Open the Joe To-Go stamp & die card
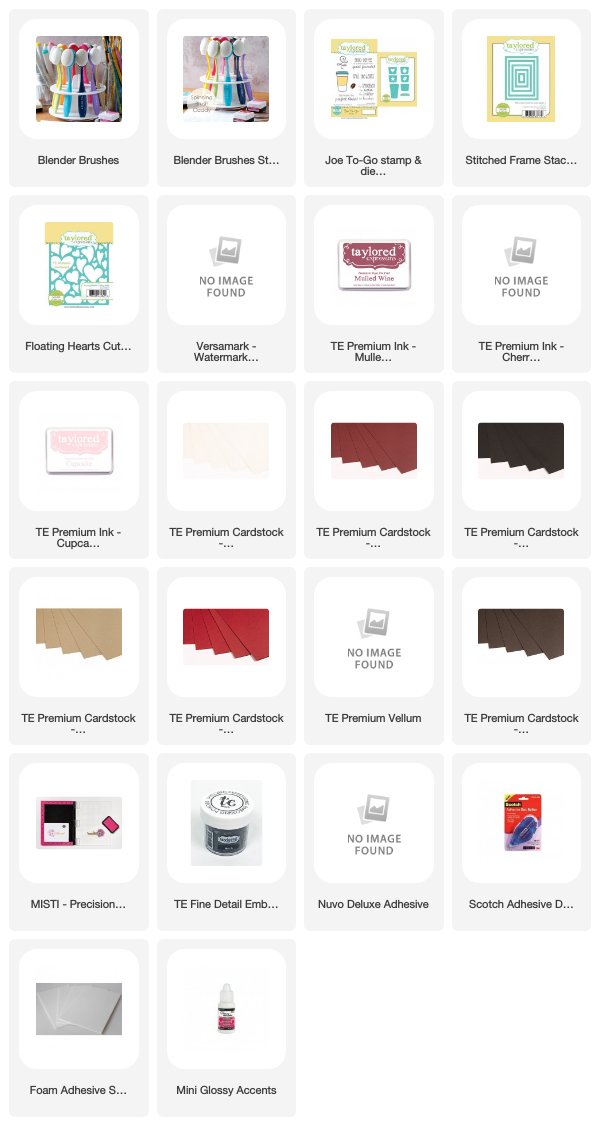The image size is (600, 1126). pos(373,98)
